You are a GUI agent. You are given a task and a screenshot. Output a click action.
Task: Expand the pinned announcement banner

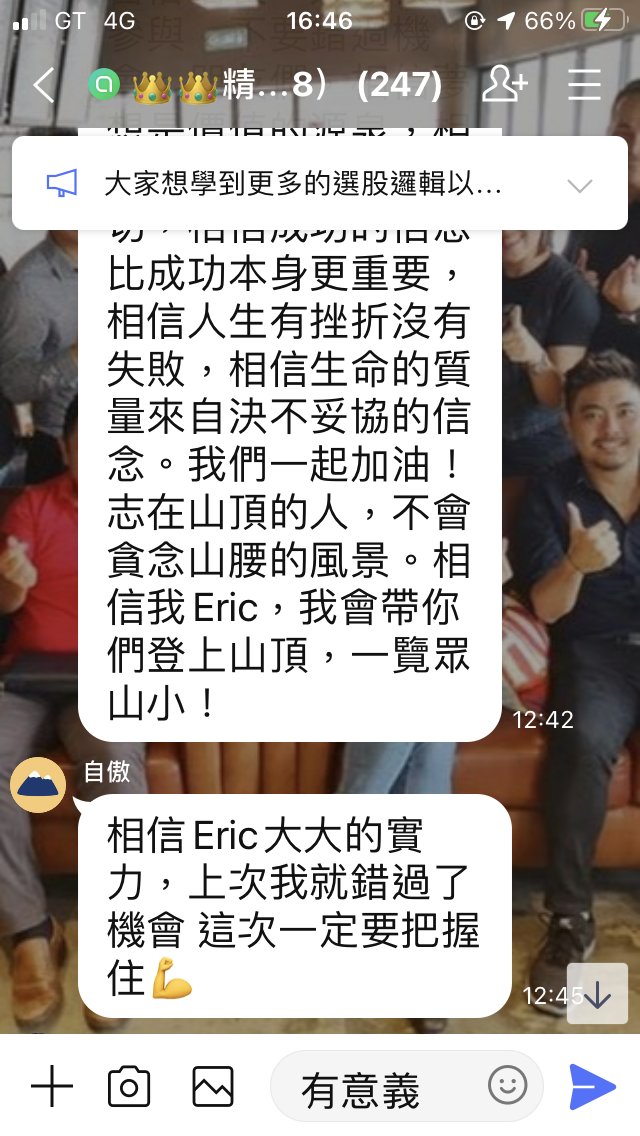(580, 185)
